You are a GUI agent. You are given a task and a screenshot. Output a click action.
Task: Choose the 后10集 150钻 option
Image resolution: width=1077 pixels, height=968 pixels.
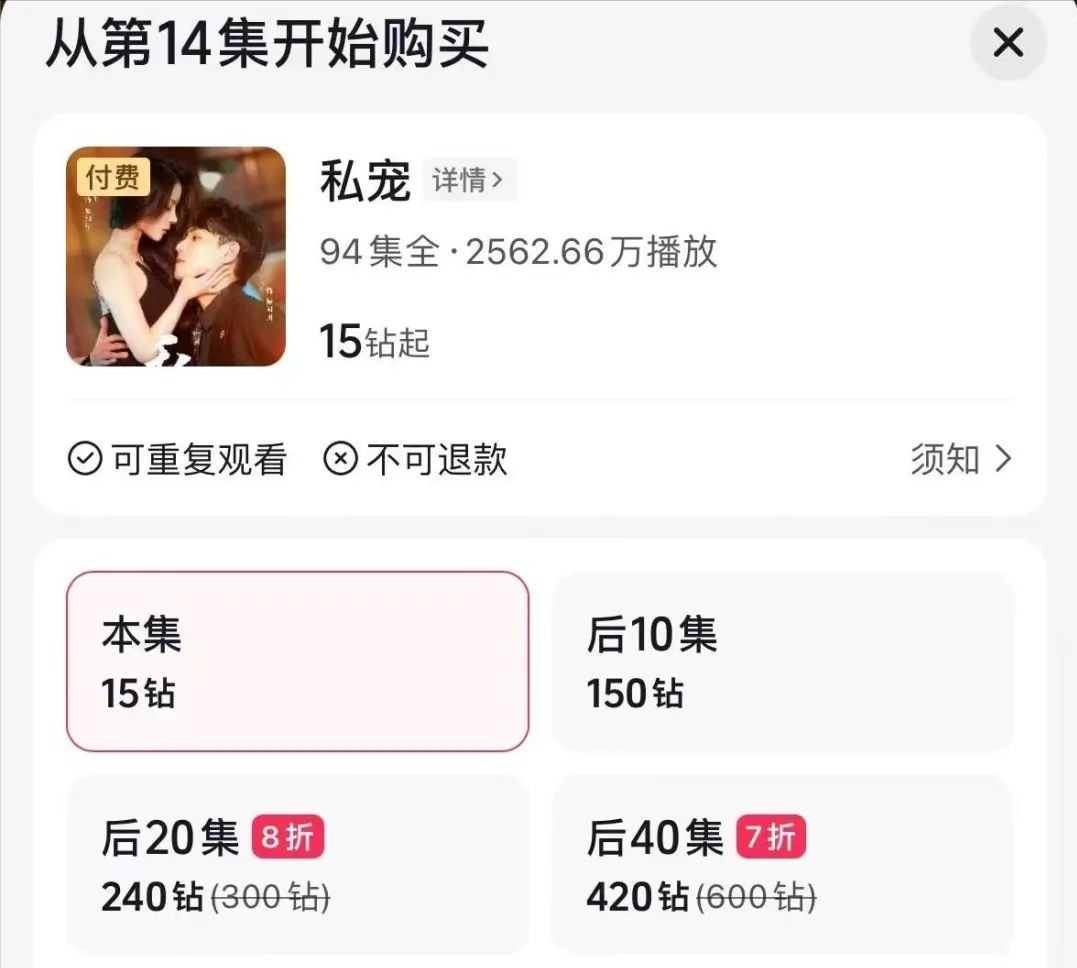[x=783, y=661]
